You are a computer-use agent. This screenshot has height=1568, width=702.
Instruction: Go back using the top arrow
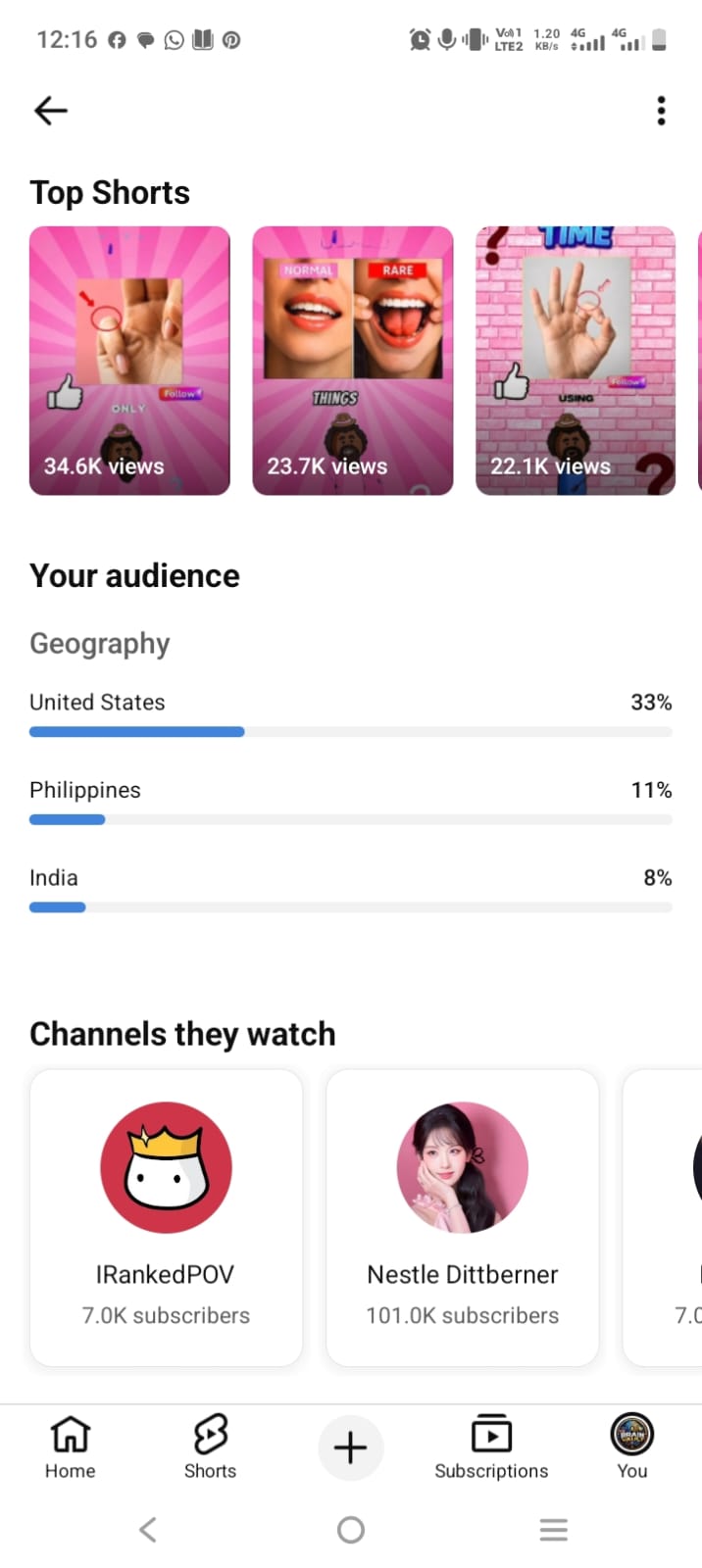tap(51, 111)
